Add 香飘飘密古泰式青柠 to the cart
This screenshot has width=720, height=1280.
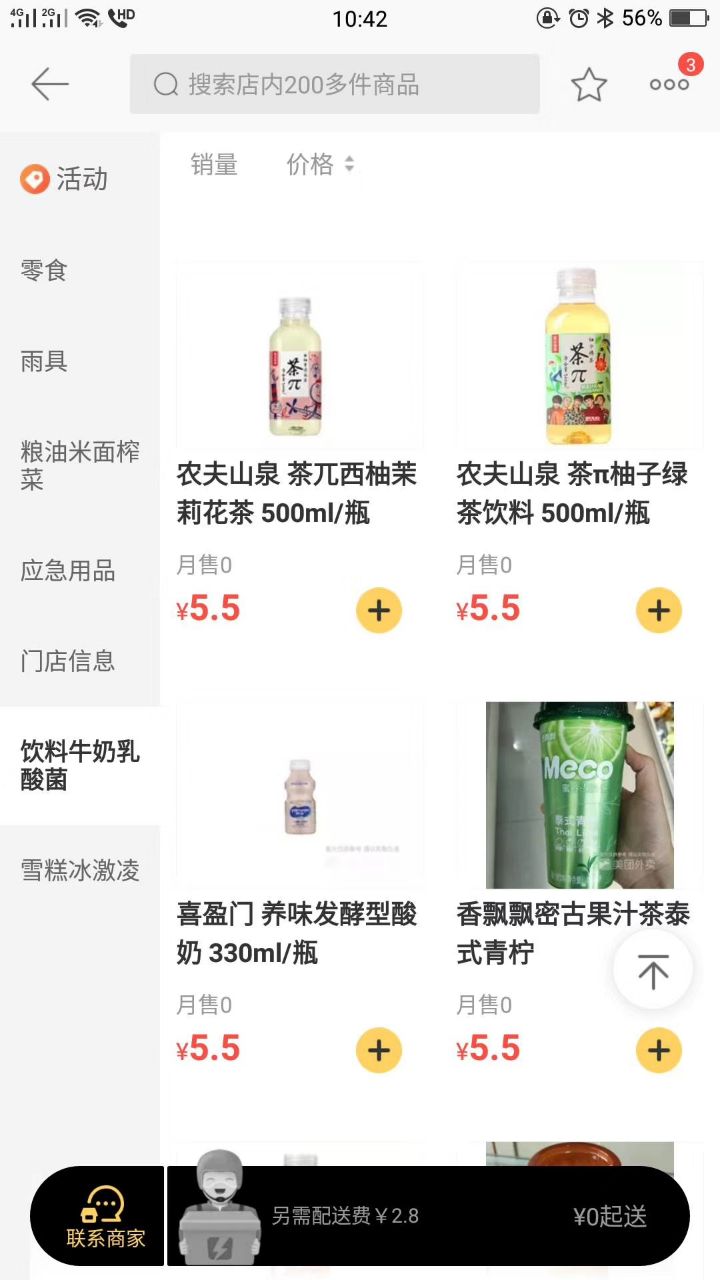(659, 1050)
